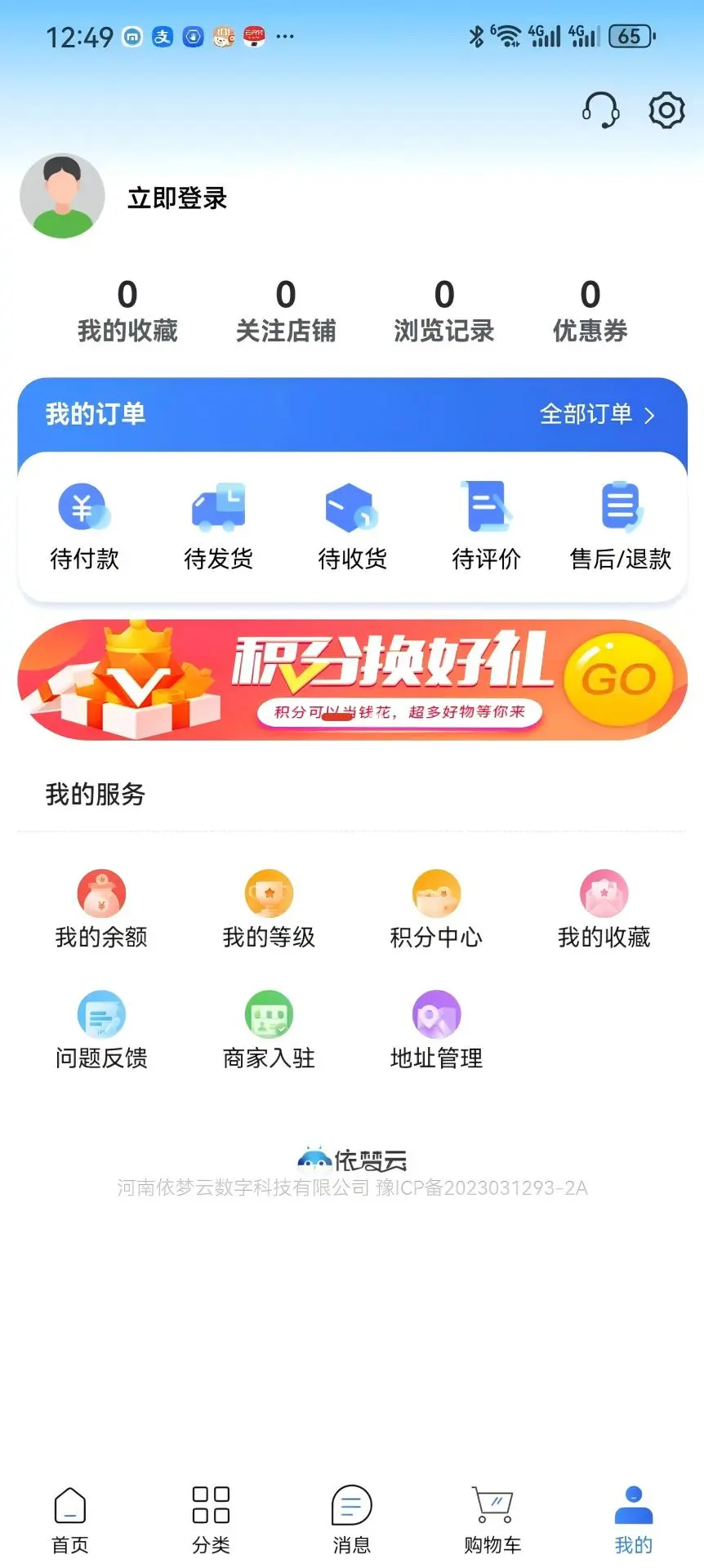This screenshot has height=1568, width=704.
Task: Tap 立即登录 to log in
Action: (178, 198)
